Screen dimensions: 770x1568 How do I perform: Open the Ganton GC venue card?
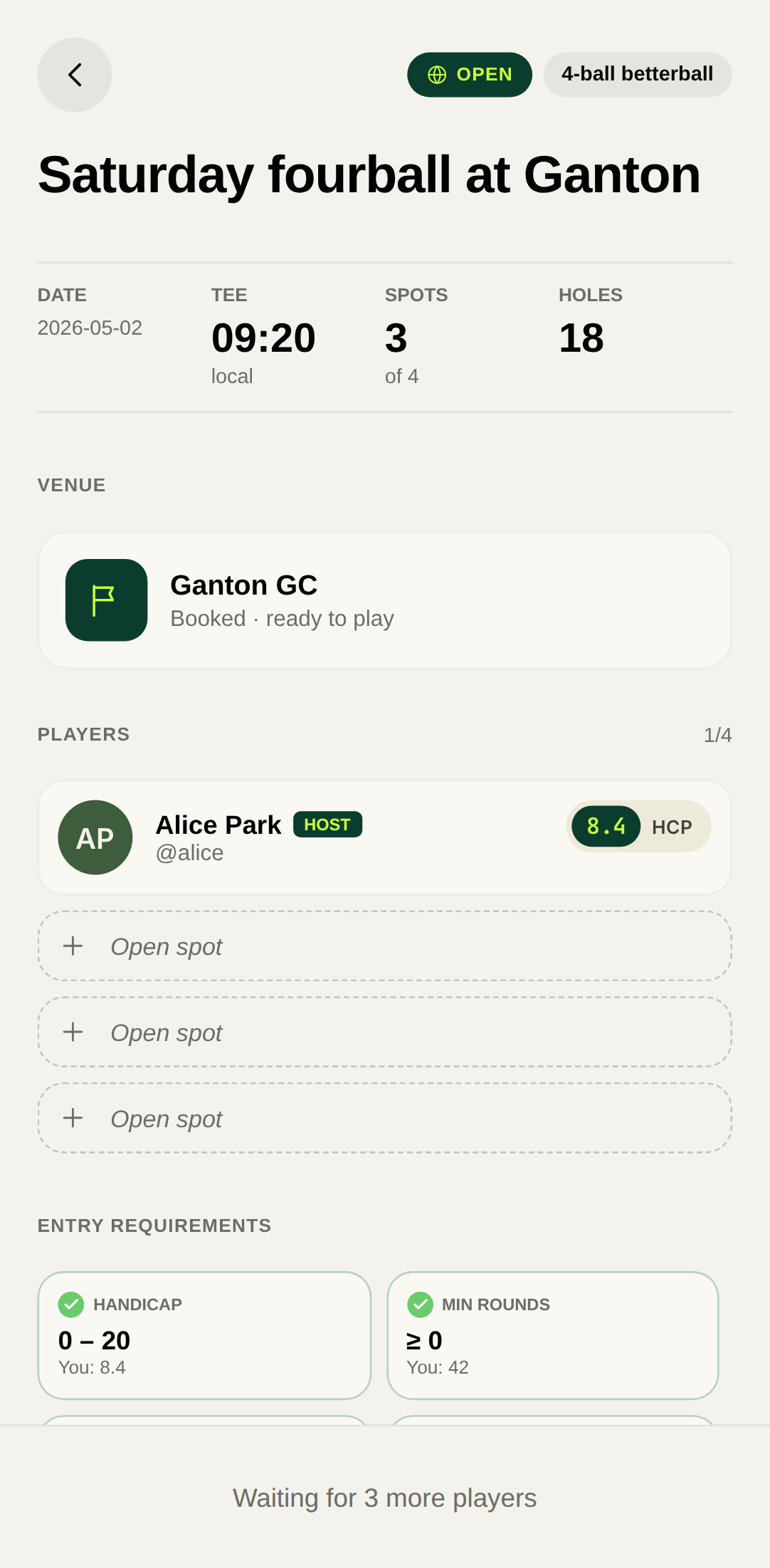click(384, 600)
